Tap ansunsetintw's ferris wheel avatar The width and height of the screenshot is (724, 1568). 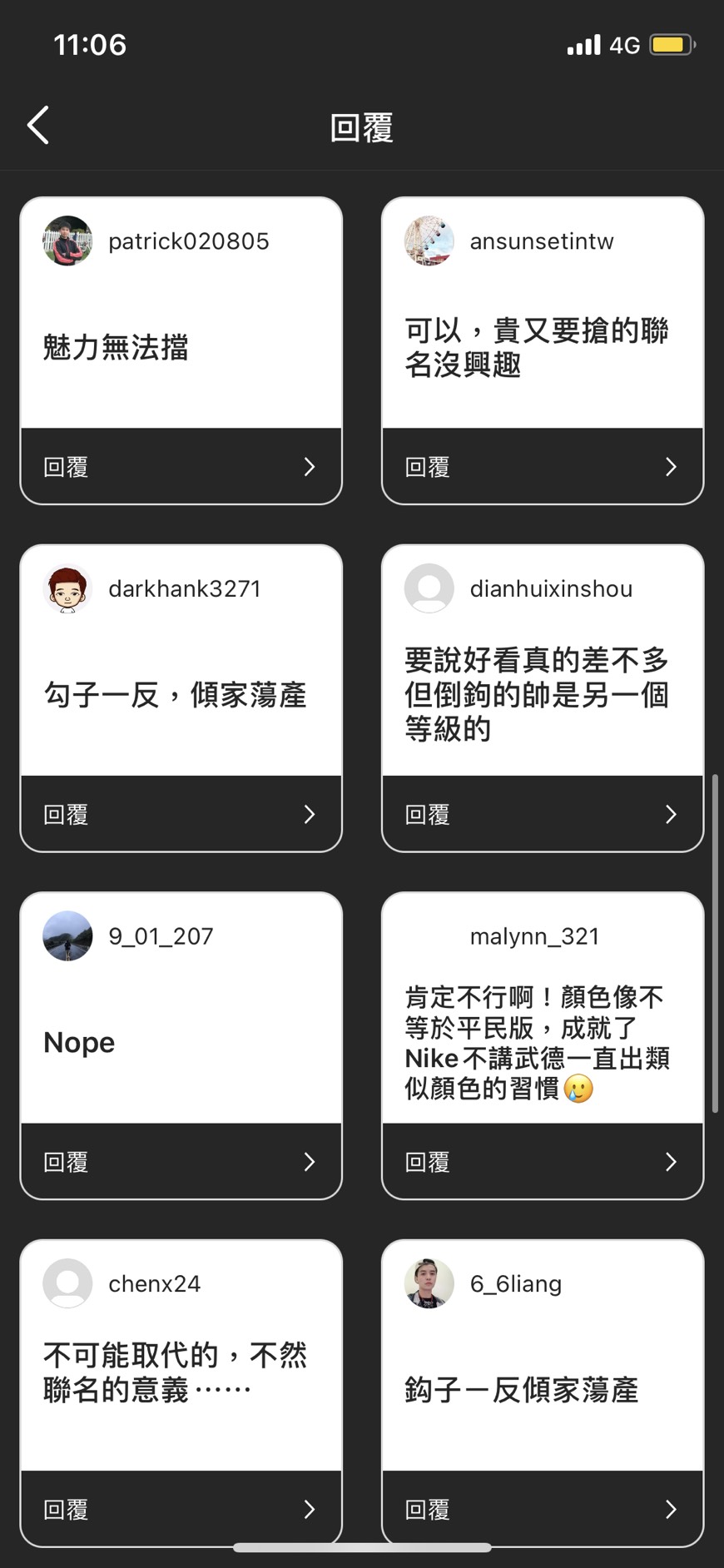point(429,241)
